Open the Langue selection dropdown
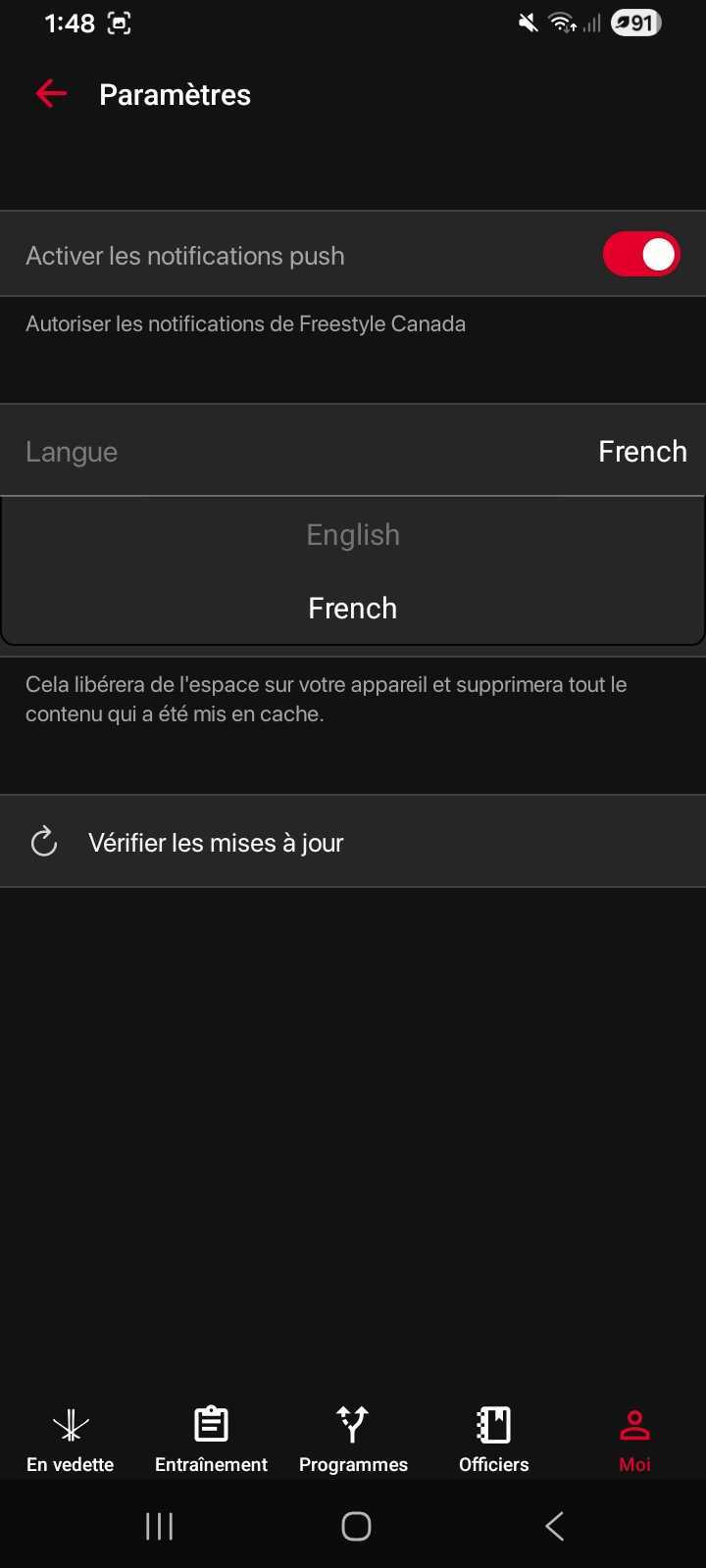This screenshot has width=706, height=1568. click(353, 451)
